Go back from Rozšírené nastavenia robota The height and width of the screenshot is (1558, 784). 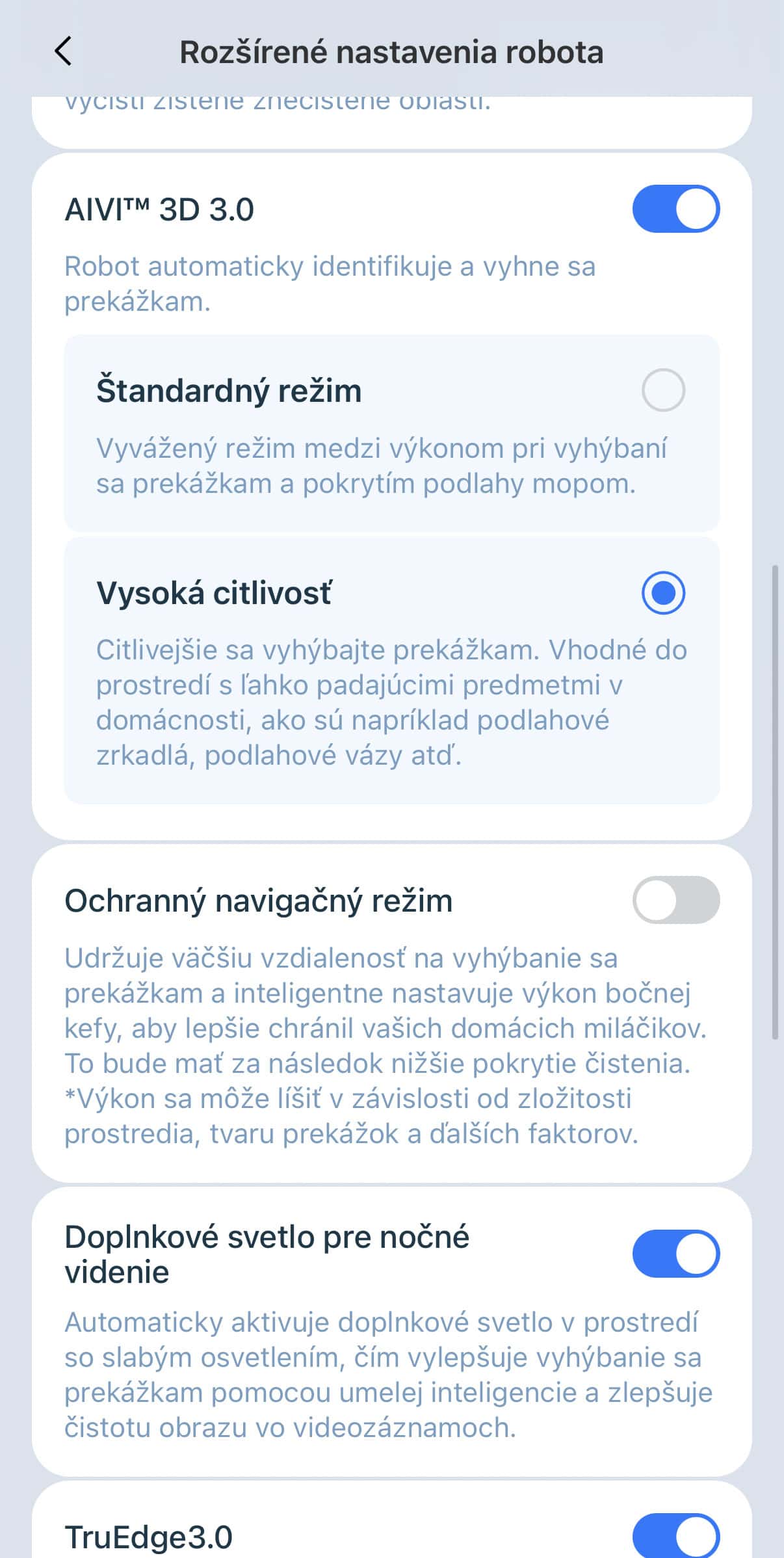63,51
